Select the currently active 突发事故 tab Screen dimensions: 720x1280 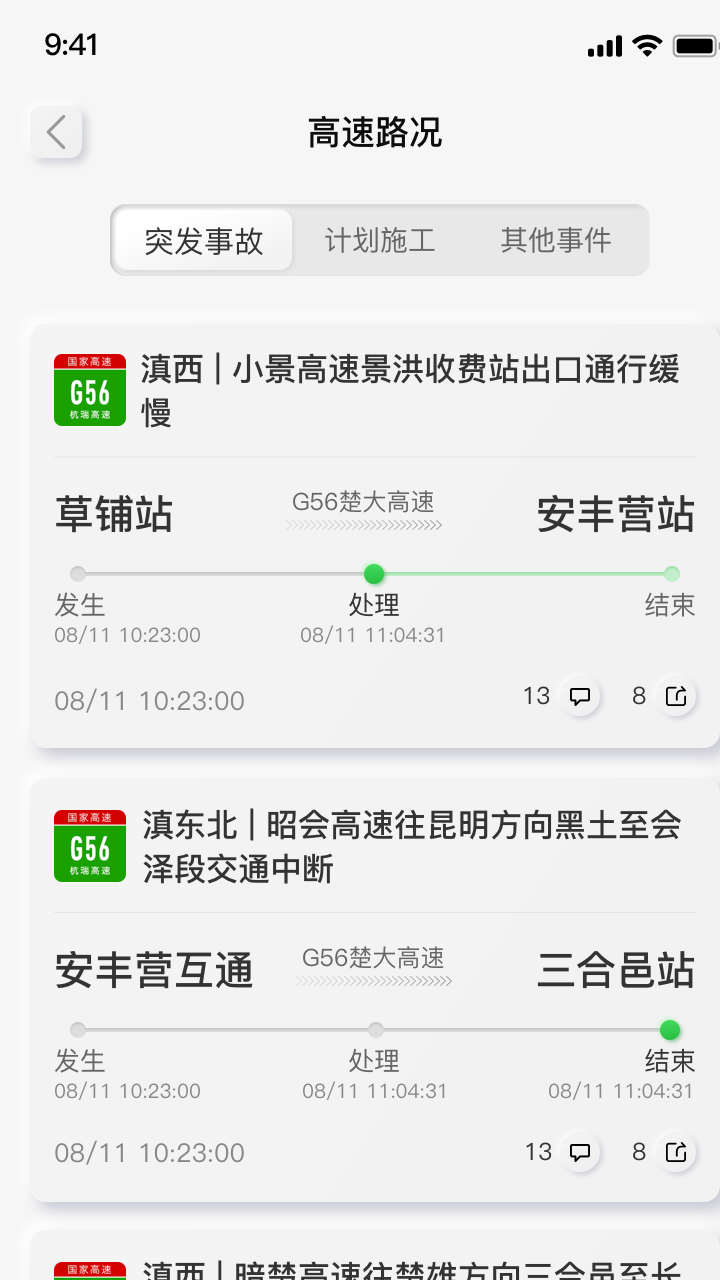(x=203, y=239)
